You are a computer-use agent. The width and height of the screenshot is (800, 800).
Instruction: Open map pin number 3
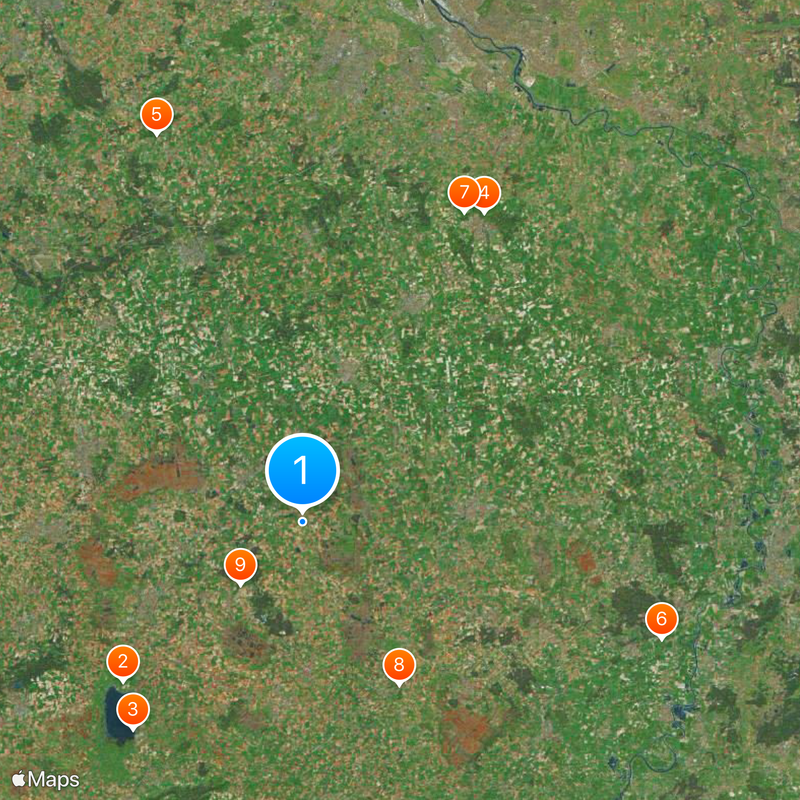point(133,710)
